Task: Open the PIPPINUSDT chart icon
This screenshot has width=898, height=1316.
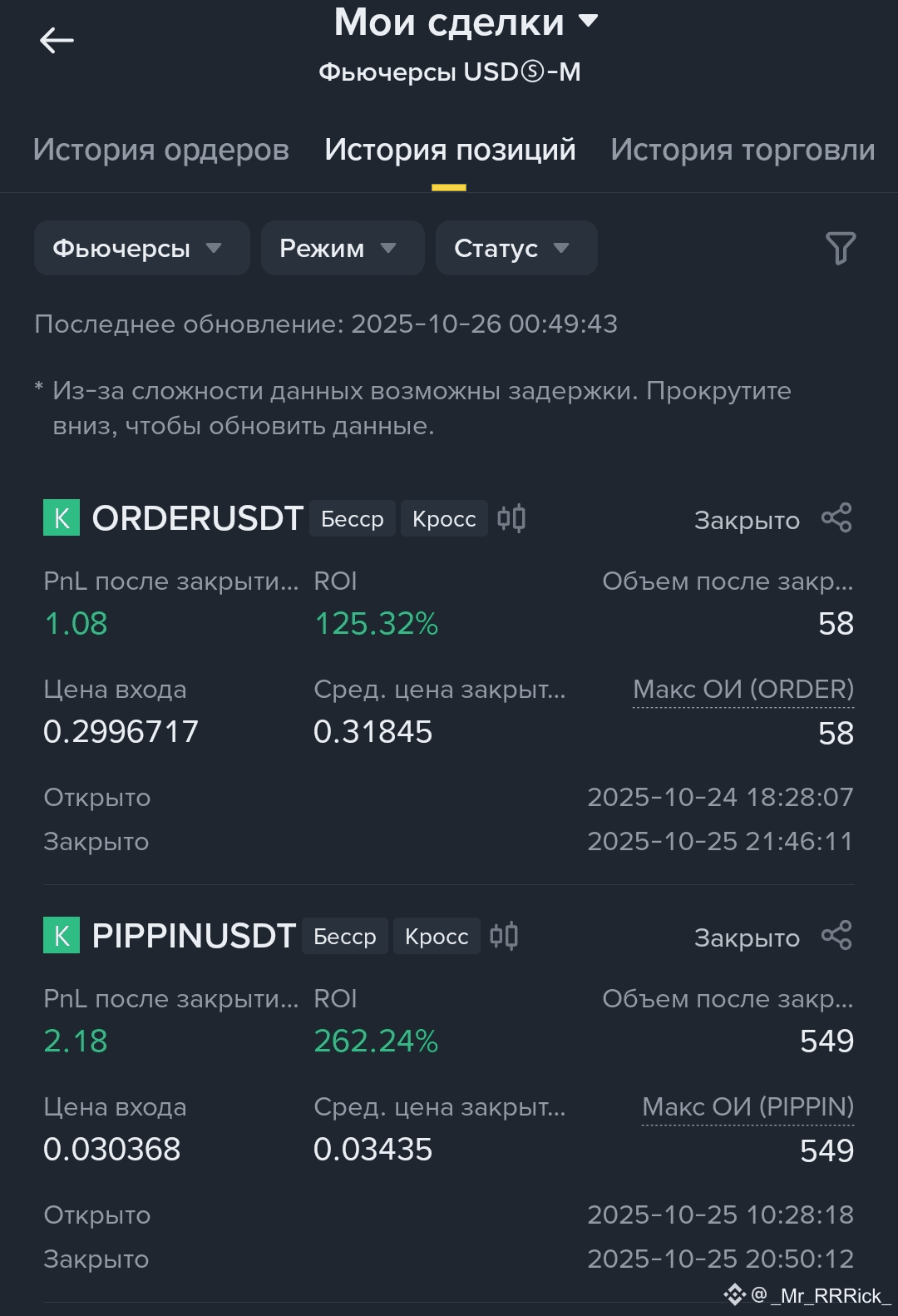Action: pos(503,936)
